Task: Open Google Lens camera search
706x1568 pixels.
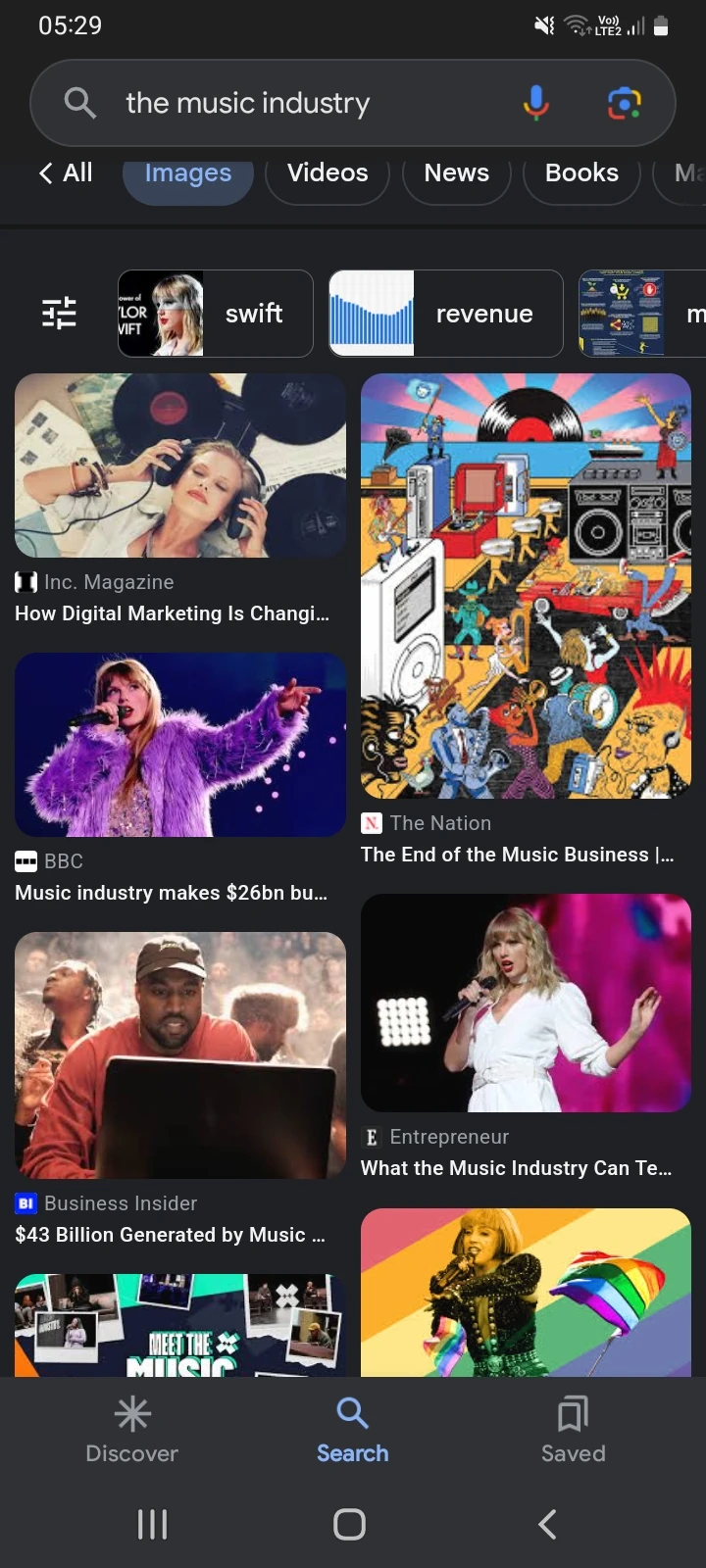Action: 624,103
